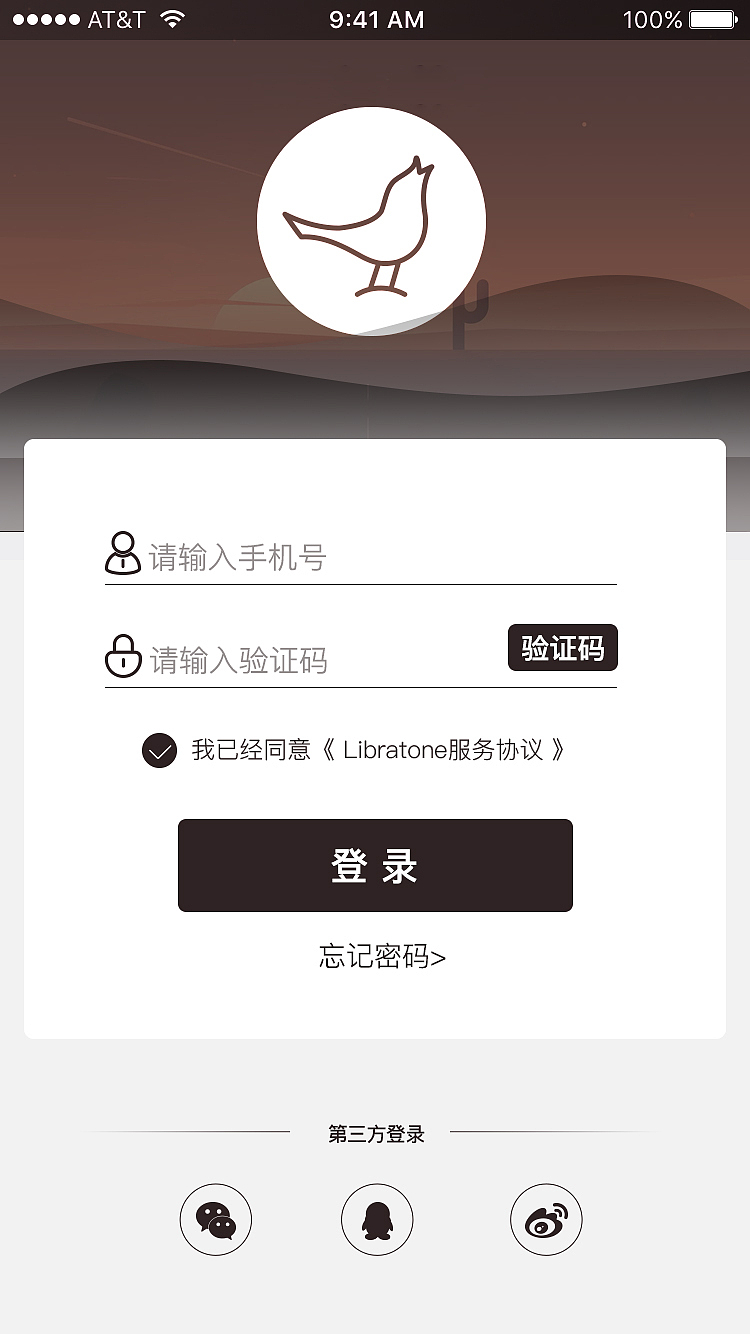The image size is (750, 1334).
Task: Sign in with Weibo
Action: [545, 1219]
